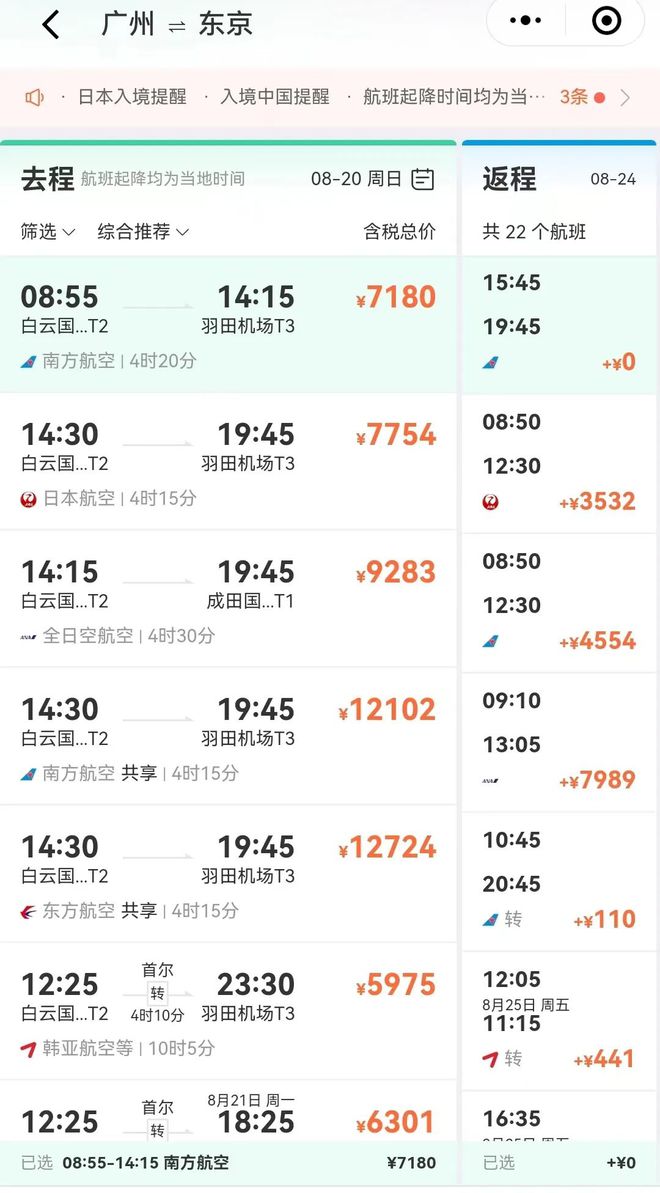Select the 14:30 日本航空 flight ¥7754

click(x=228, y=462)
